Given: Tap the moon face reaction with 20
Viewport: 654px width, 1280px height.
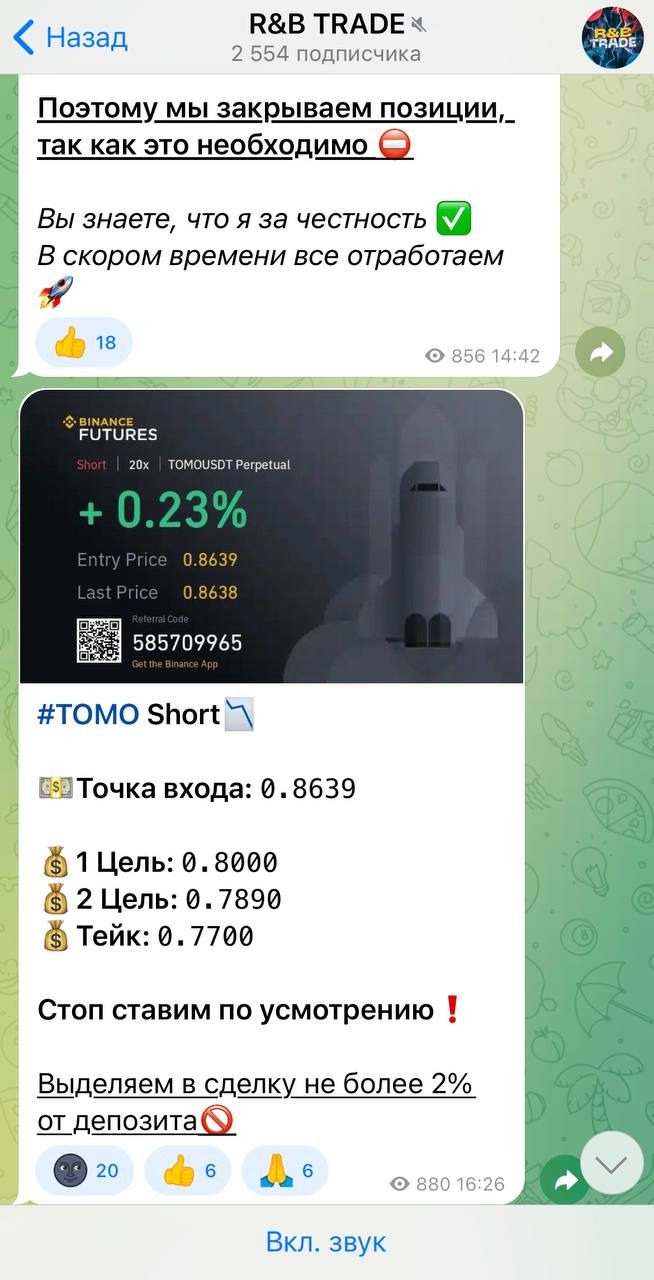Looking at the screenshot, I should click(84, 1171).
